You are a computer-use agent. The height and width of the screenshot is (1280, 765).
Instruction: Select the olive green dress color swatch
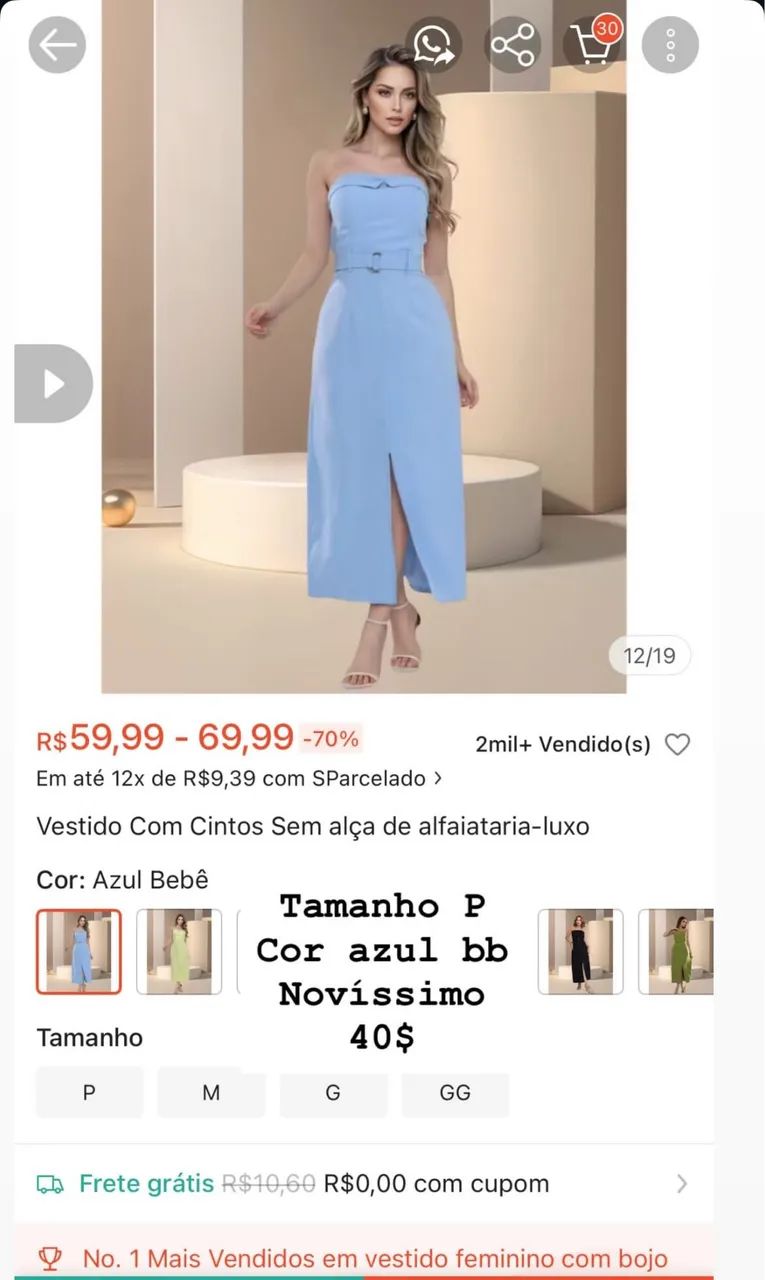pyautogui.click(x=676, y=951)
